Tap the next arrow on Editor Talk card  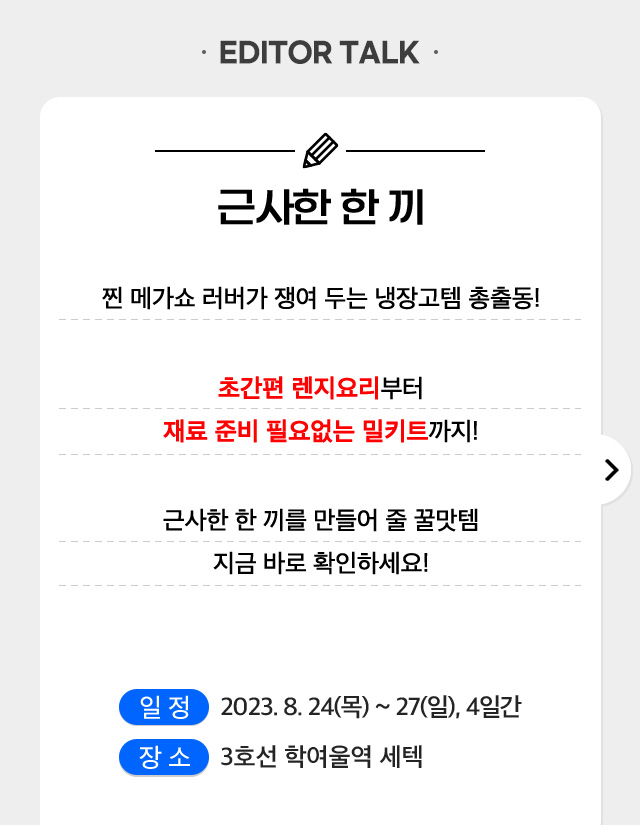[611, 469]
